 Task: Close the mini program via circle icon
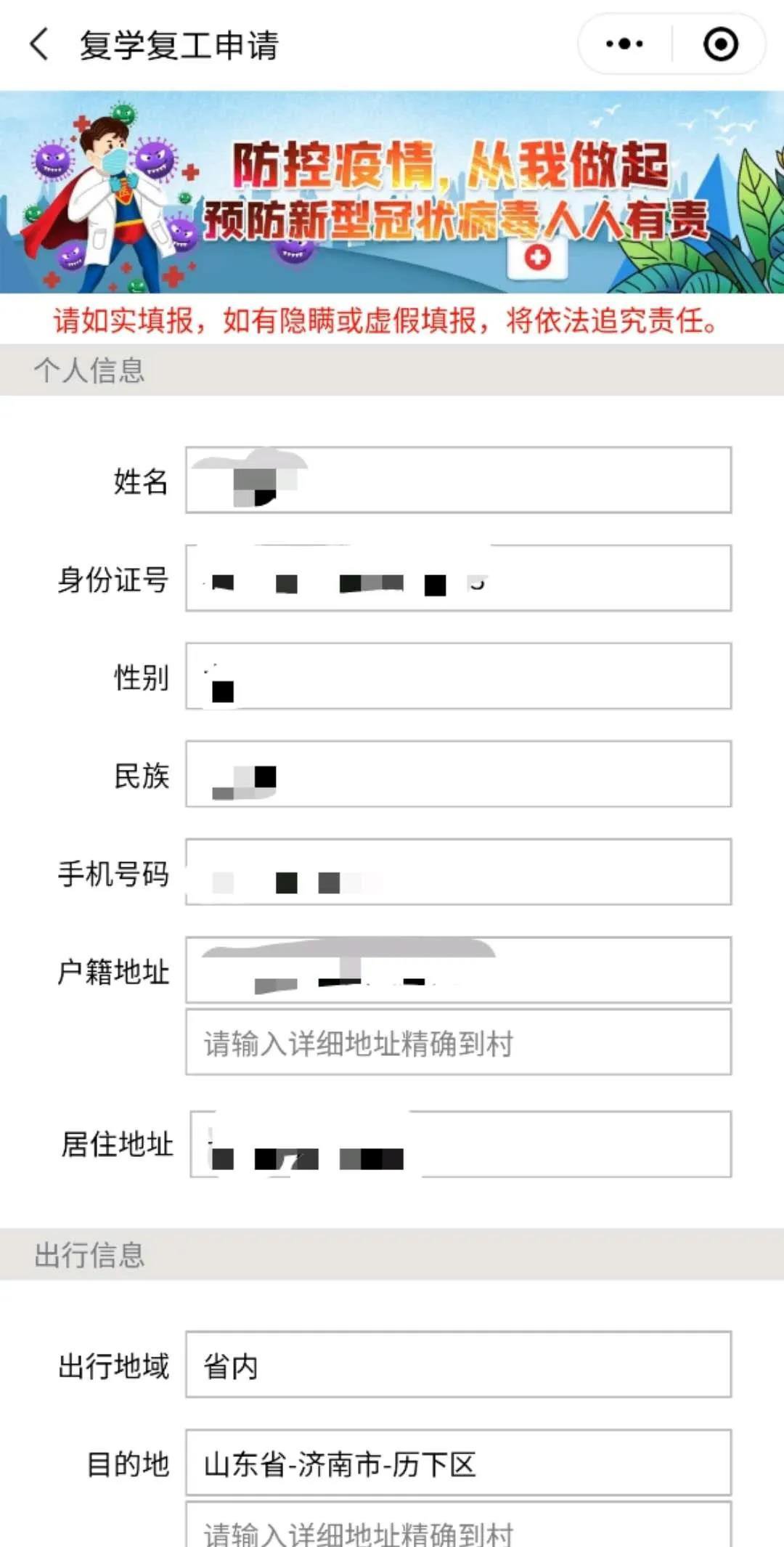click(x=720, y=44)
